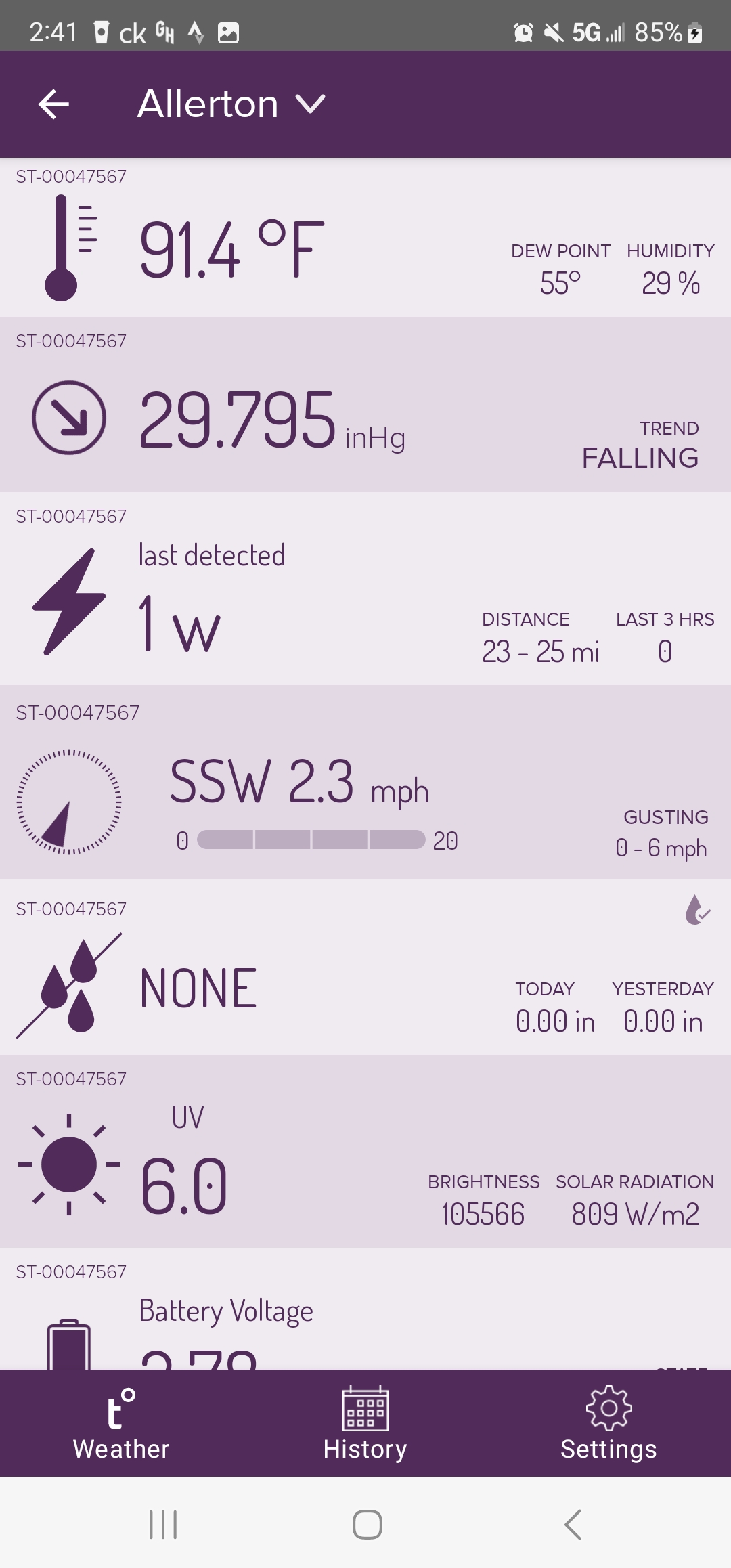Open the rain NONE card
The height and width of the screenshot is (1568, 731).
point(365,967)
